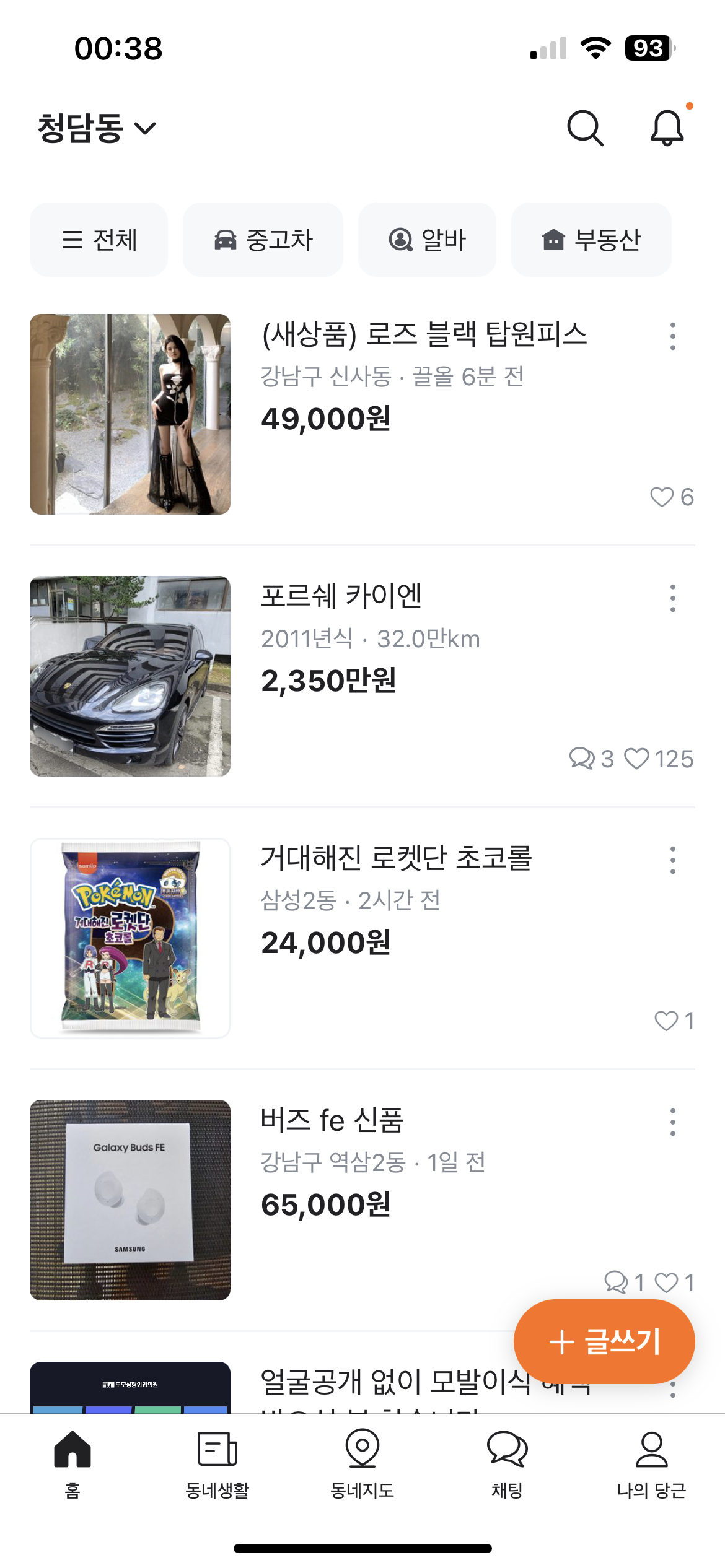Switch to the 동네생활 tab
Screen dimensions: 725x1568
(217, 1464)
